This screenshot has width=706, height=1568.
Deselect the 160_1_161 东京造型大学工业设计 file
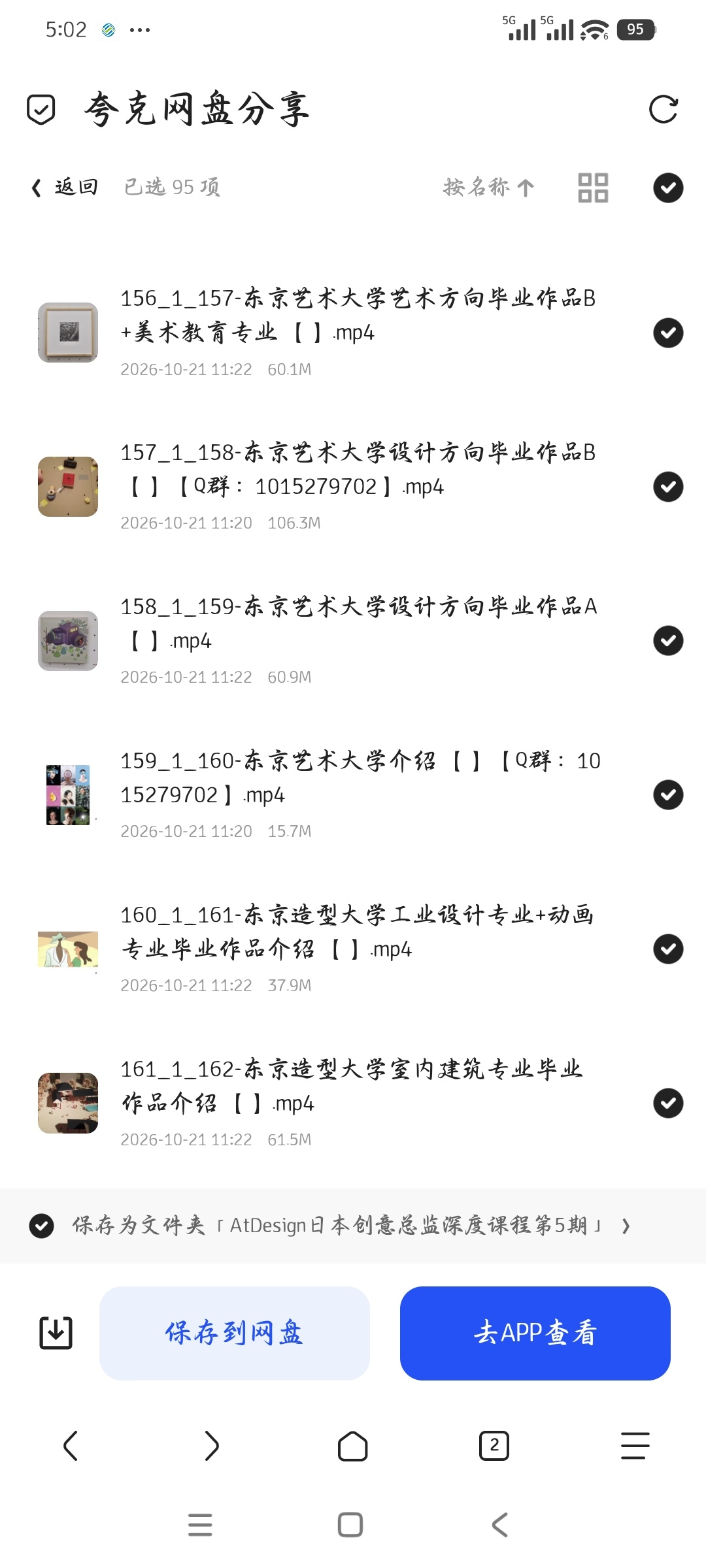(668, 949)
